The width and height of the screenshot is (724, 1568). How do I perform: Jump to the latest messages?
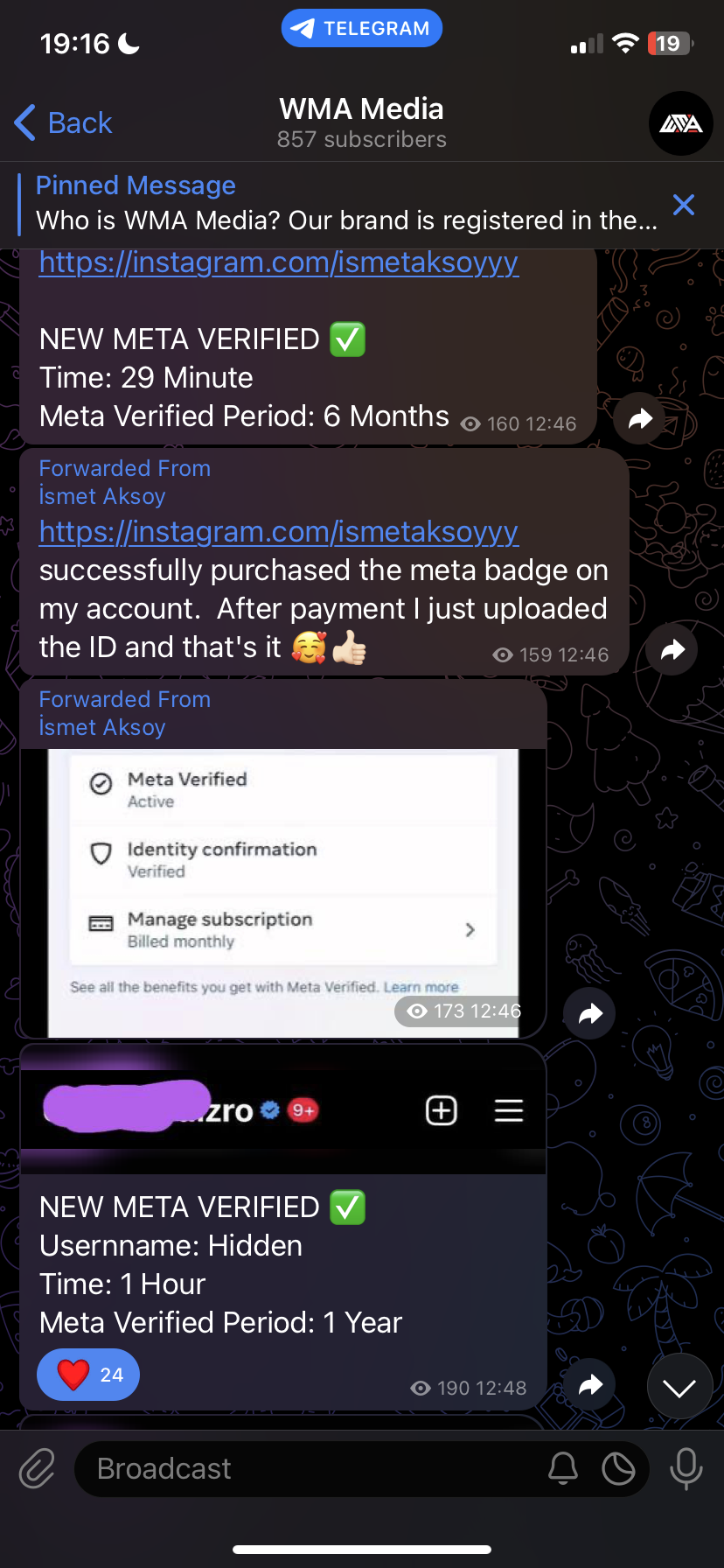(x=679, y=1387)
